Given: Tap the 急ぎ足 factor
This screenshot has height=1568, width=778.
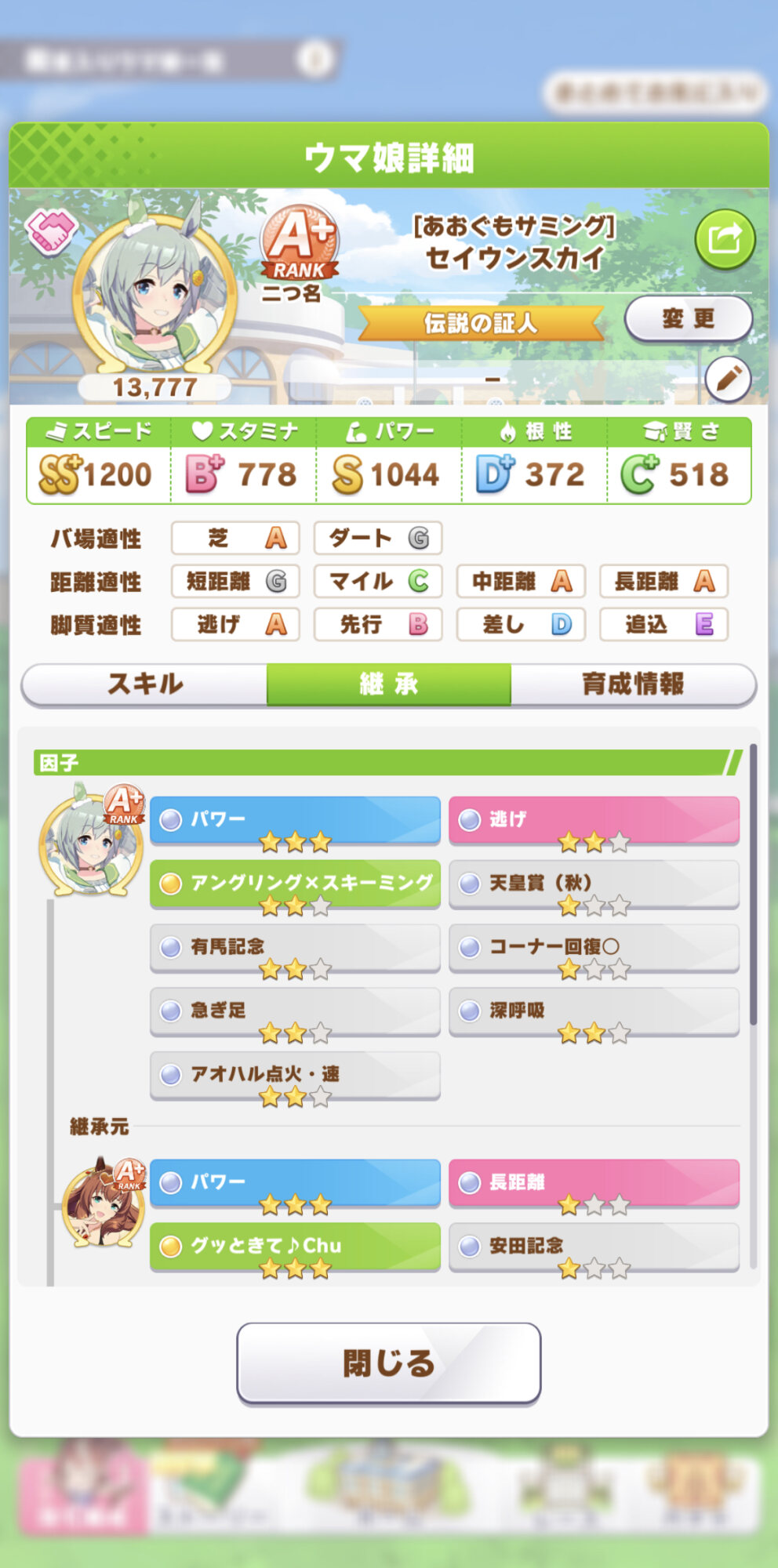Looking at the screenshot, I should [x=295, y=1011].
